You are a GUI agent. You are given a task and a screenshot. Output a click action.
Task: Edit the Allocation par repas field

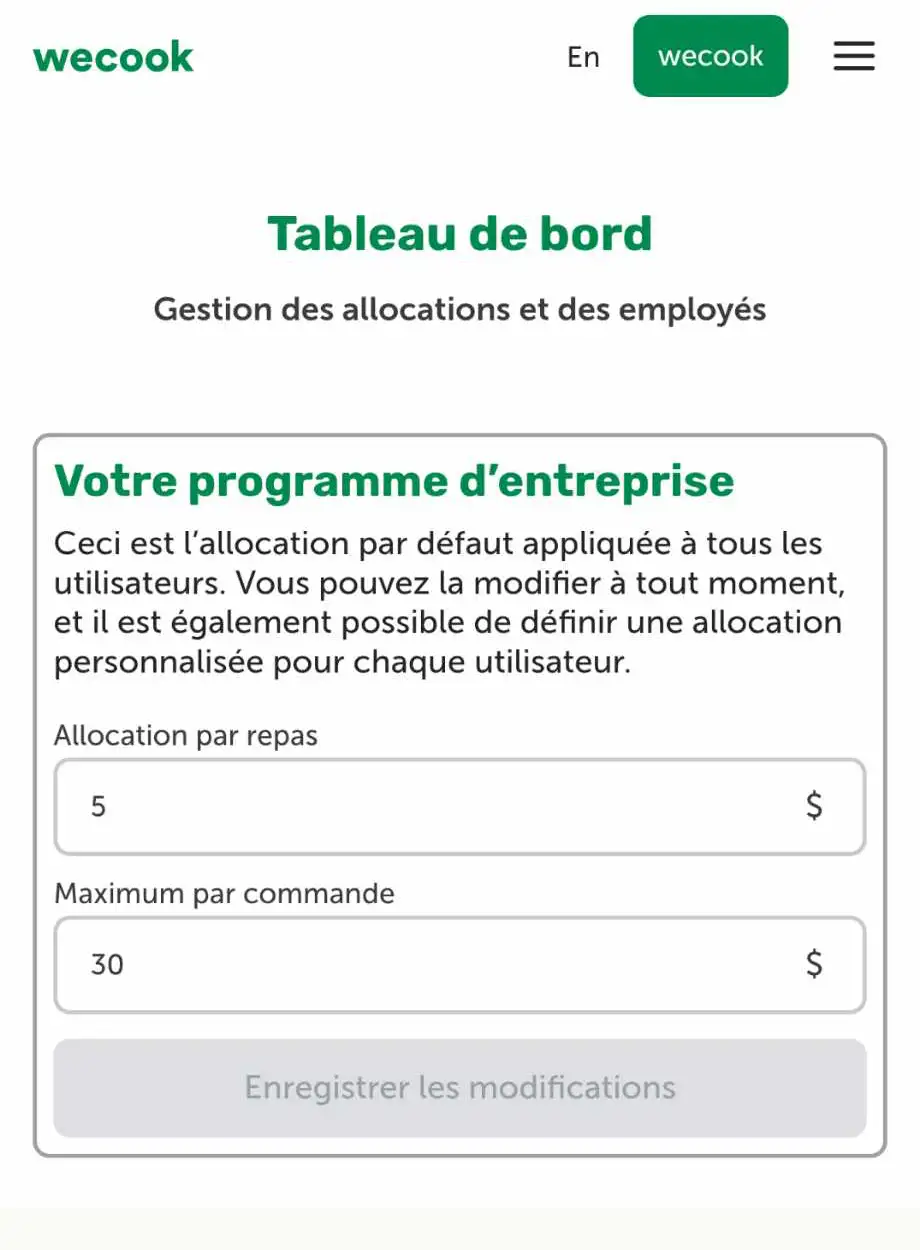pyautogui.click(x=460, y=807)
